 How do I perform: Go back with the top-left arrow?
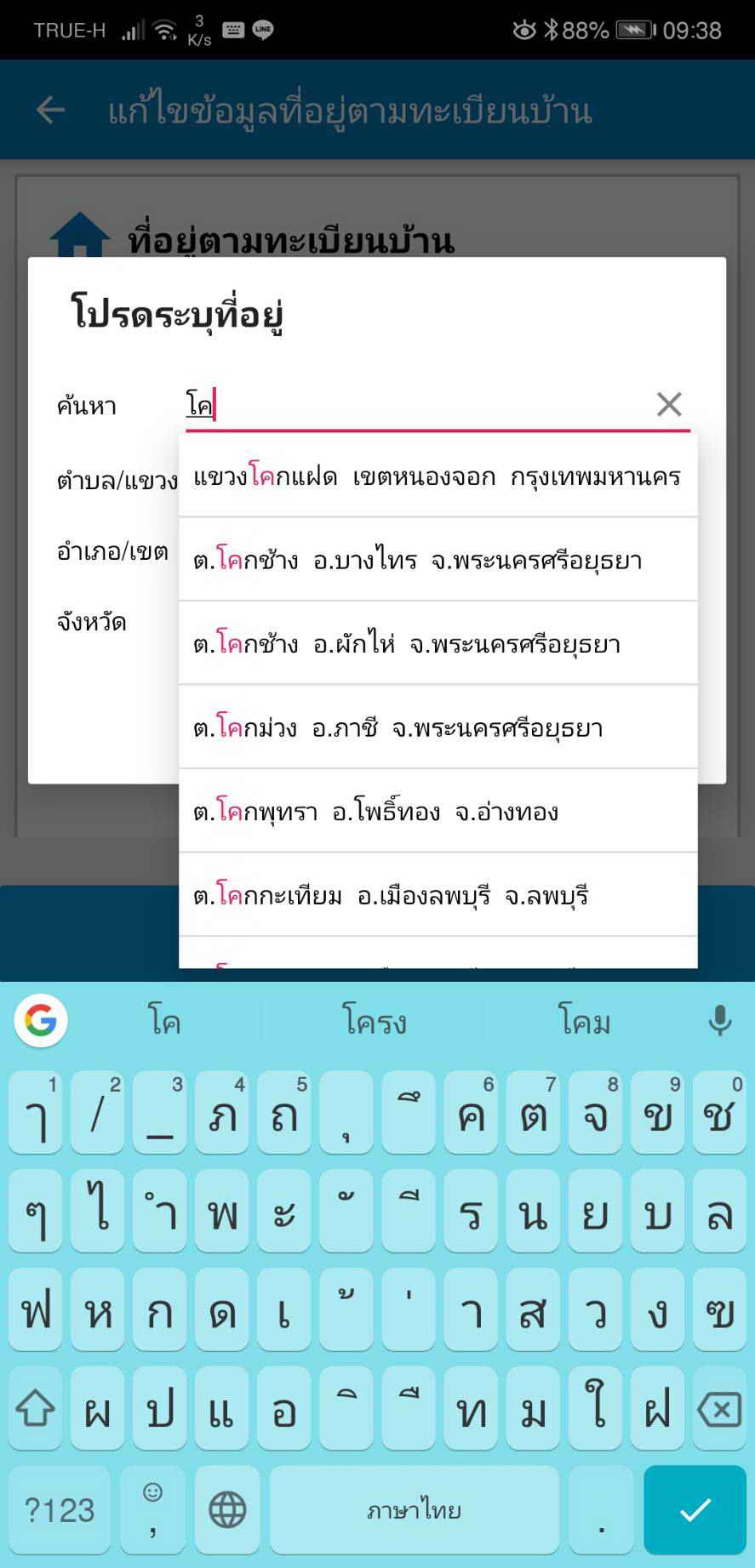click(51, 110)
